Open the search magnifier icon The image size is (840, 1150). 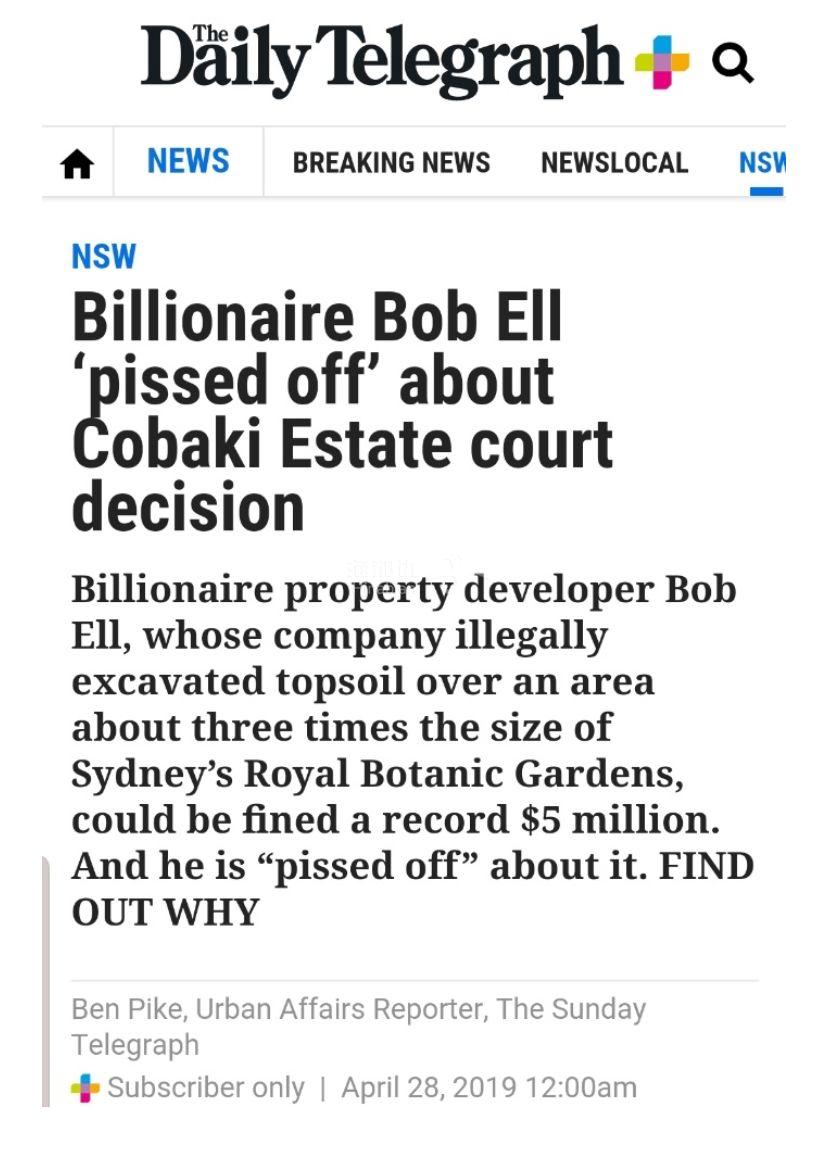[x=732, y=64]
